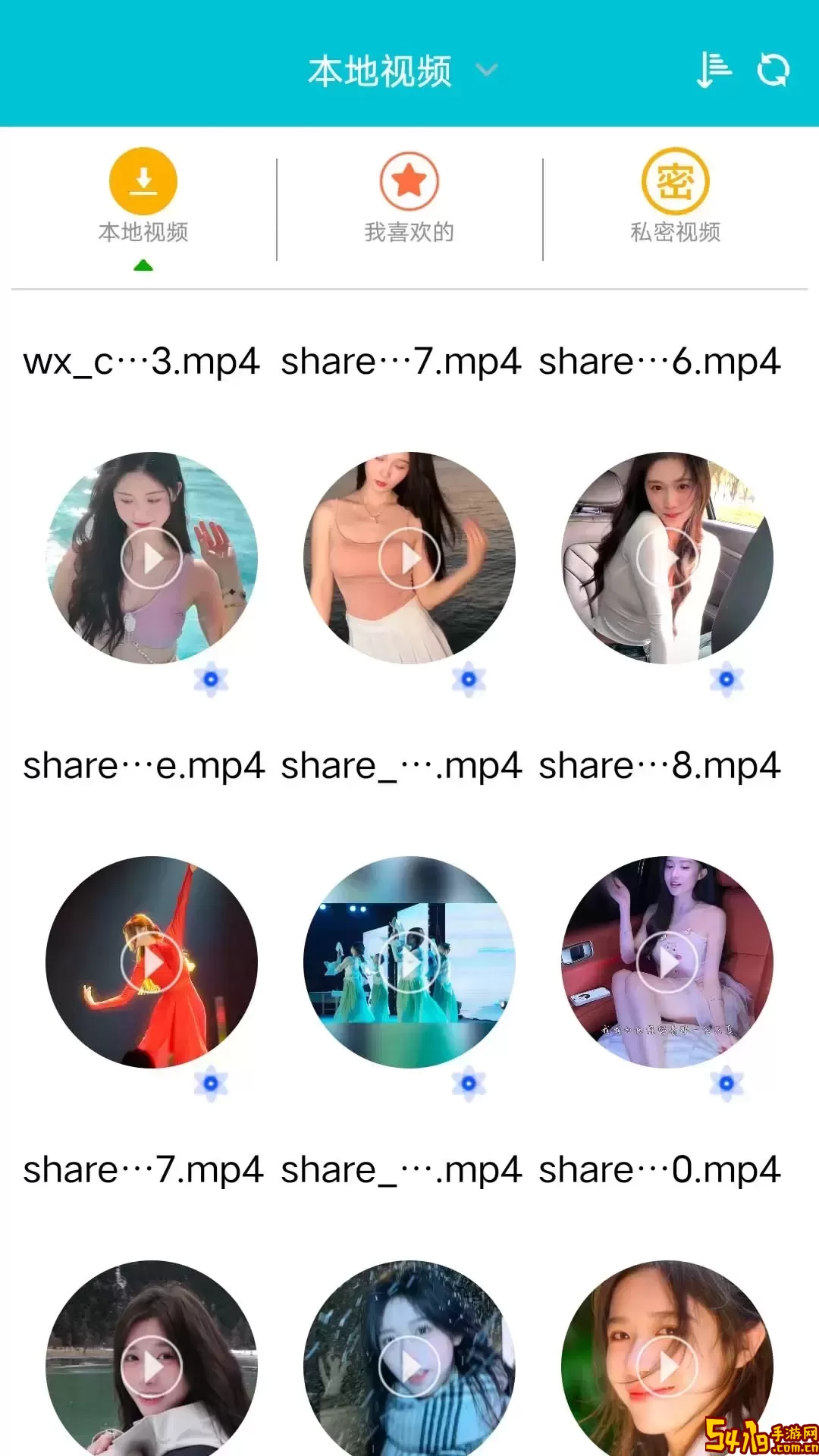Play the wx_c…3.mp4 video

(x=152, y=559)
